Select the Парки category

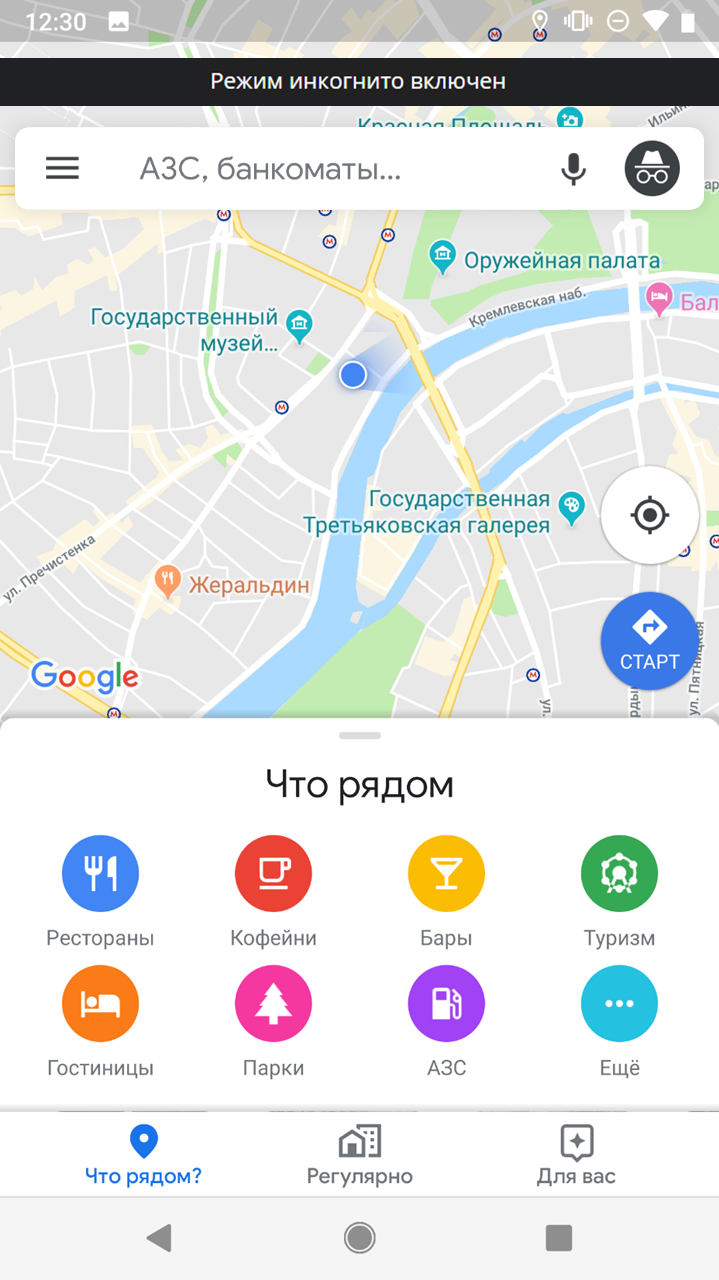pyautogui.click(x=273, y=1004)
